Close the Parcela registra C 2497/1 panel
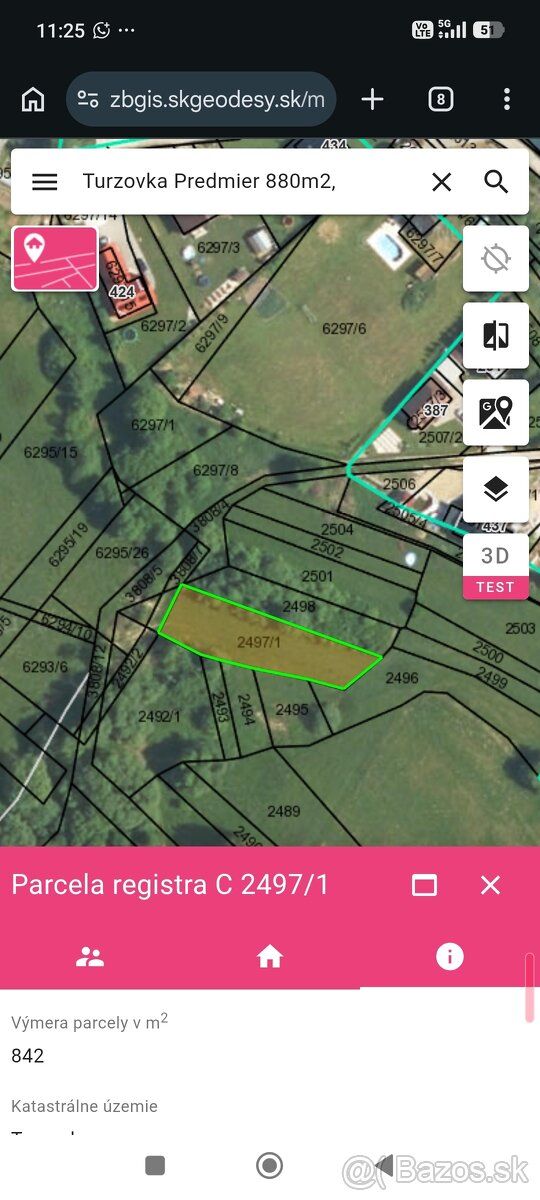Viewport: 540px width, 1200px height. [x=490, y=885]
